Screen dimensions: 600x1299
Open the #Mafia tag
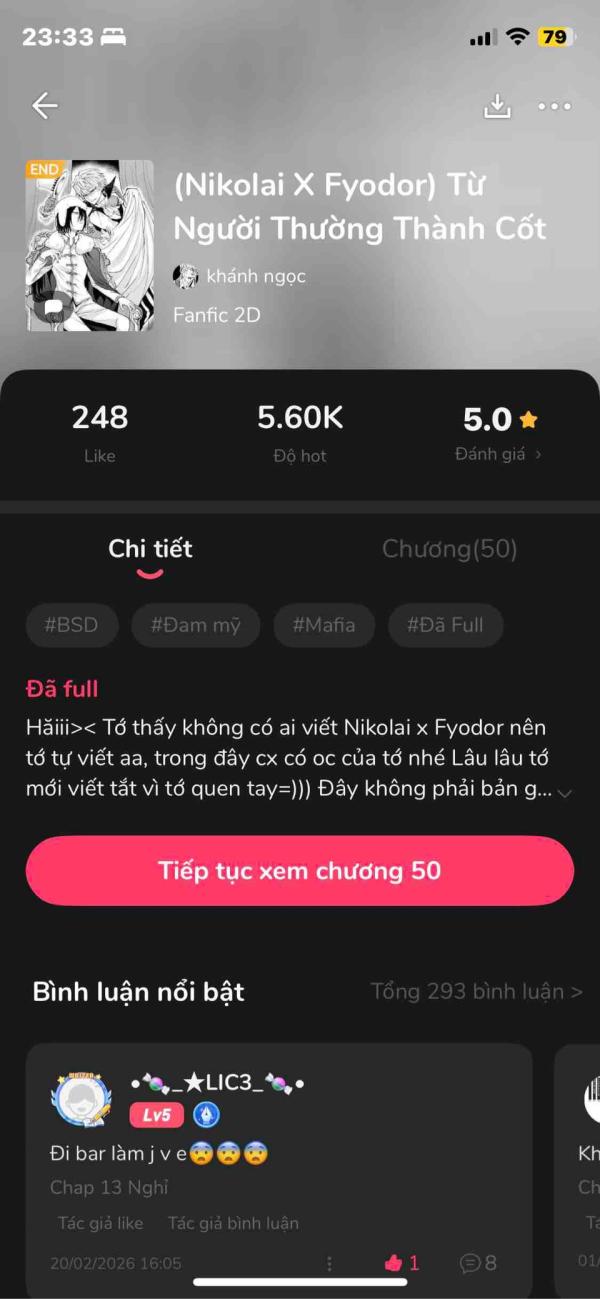[x=324, y=625]
